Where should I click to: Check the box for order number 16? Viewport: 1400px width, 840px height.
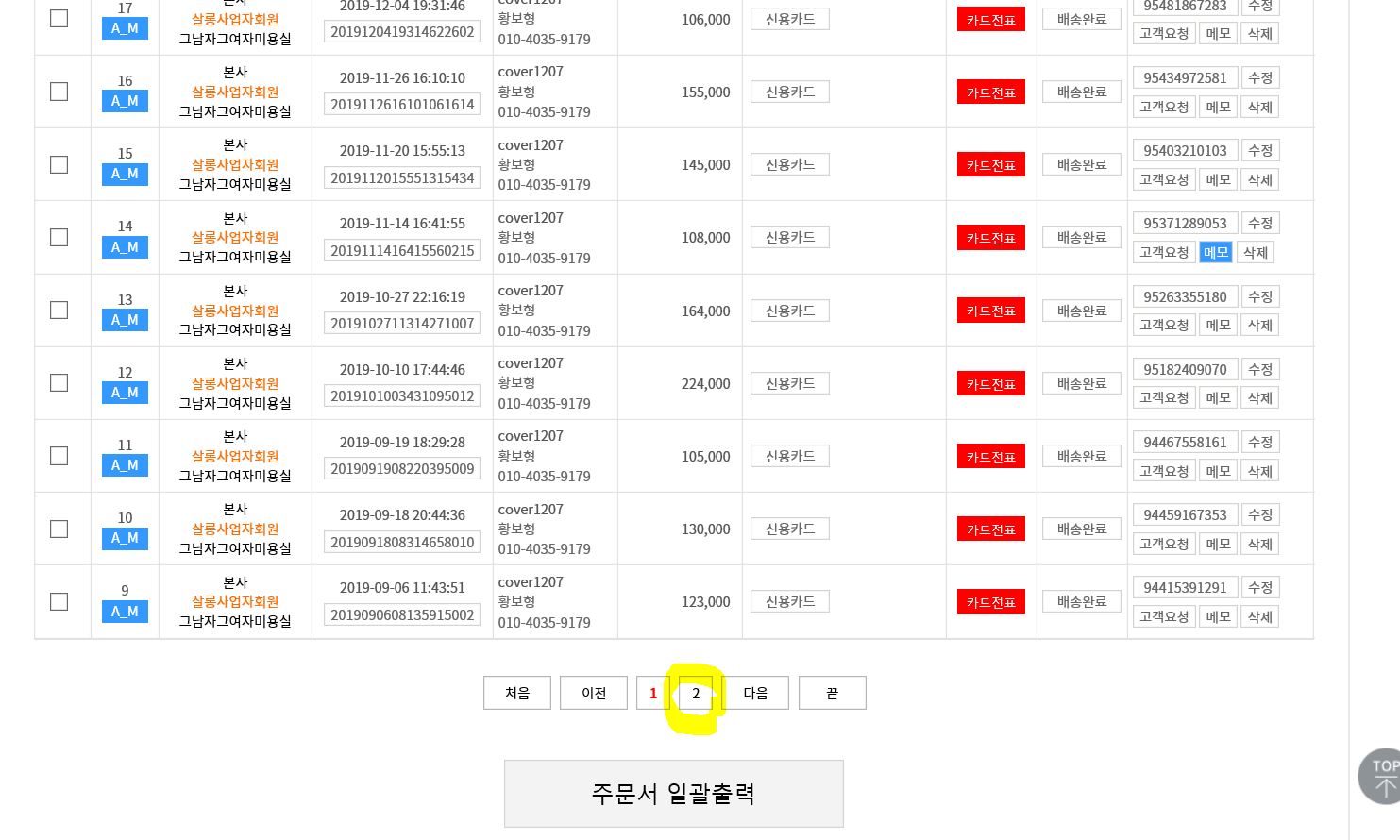pos(59,92)
